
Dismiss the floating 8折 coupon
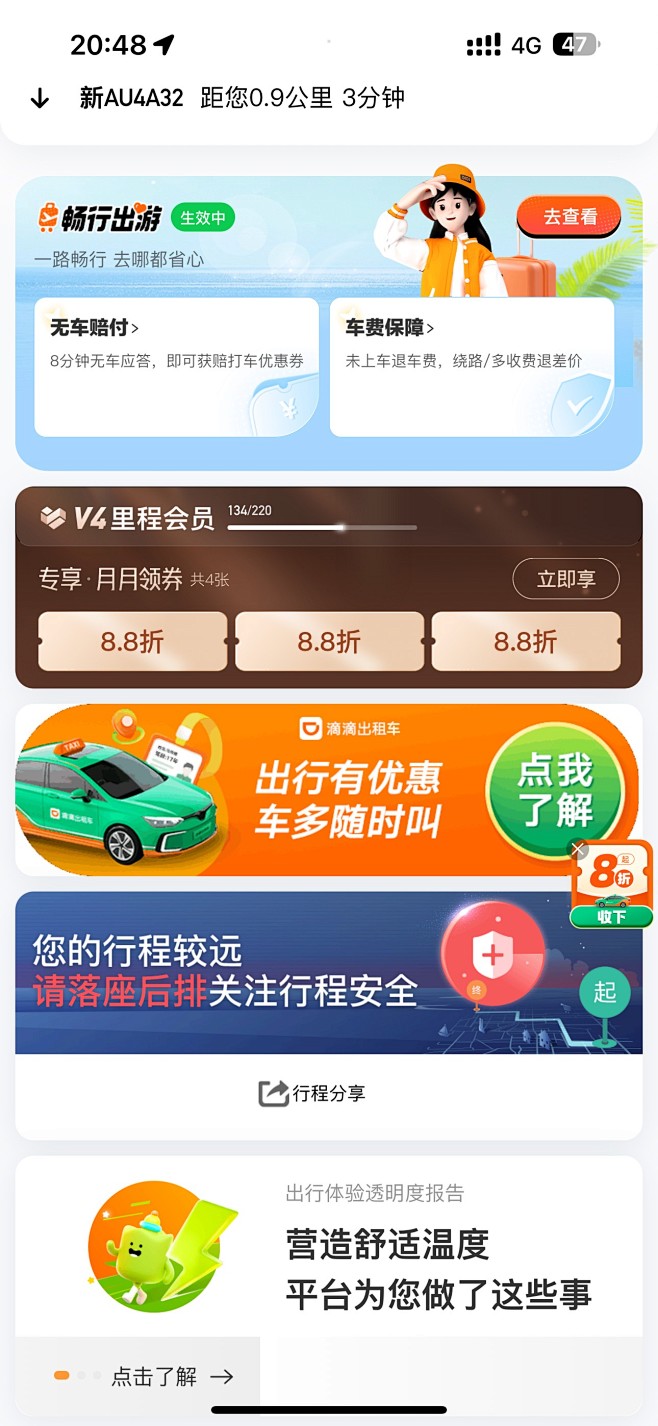click(578, 850)
